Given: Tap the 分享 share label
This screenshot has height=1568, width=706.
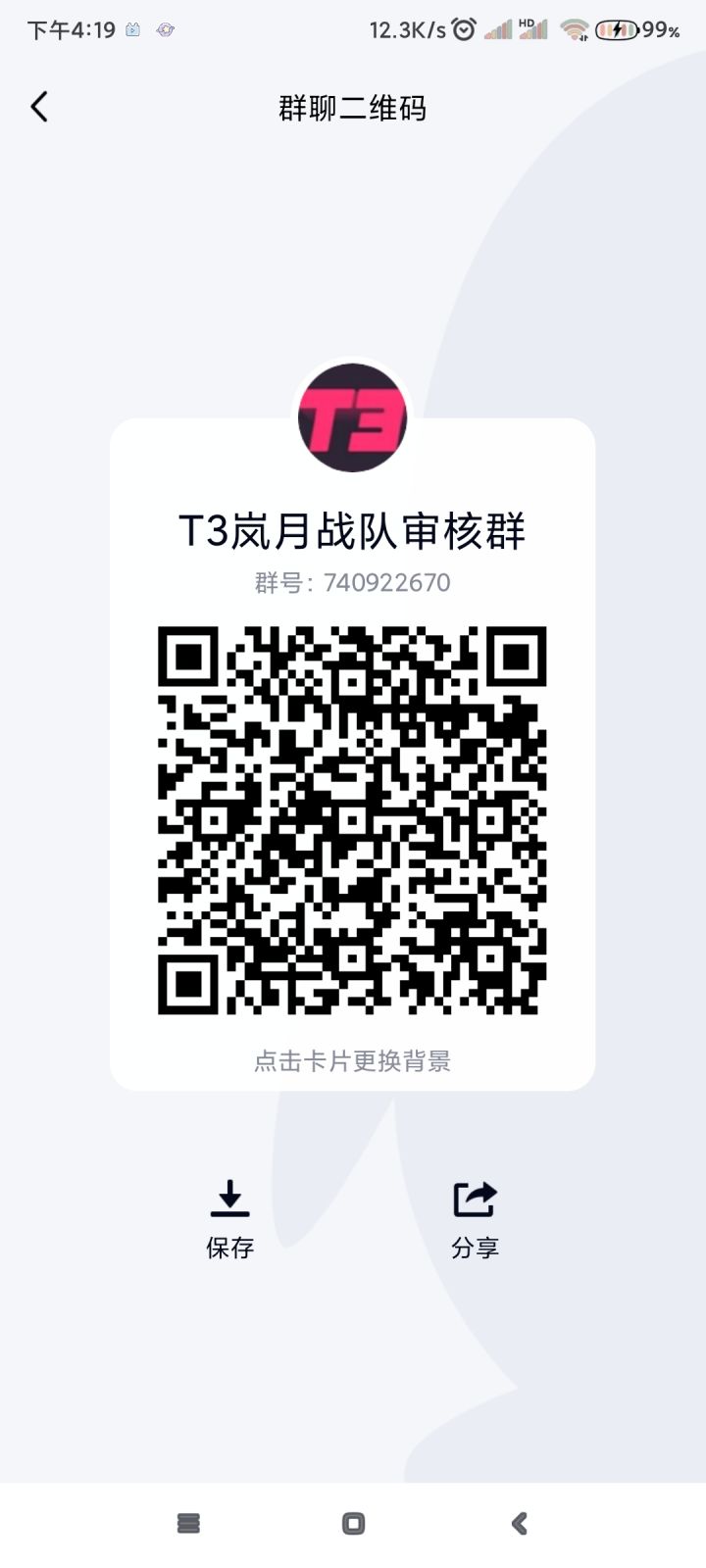Looking at the screenshot, I should tap(475, 1248).
